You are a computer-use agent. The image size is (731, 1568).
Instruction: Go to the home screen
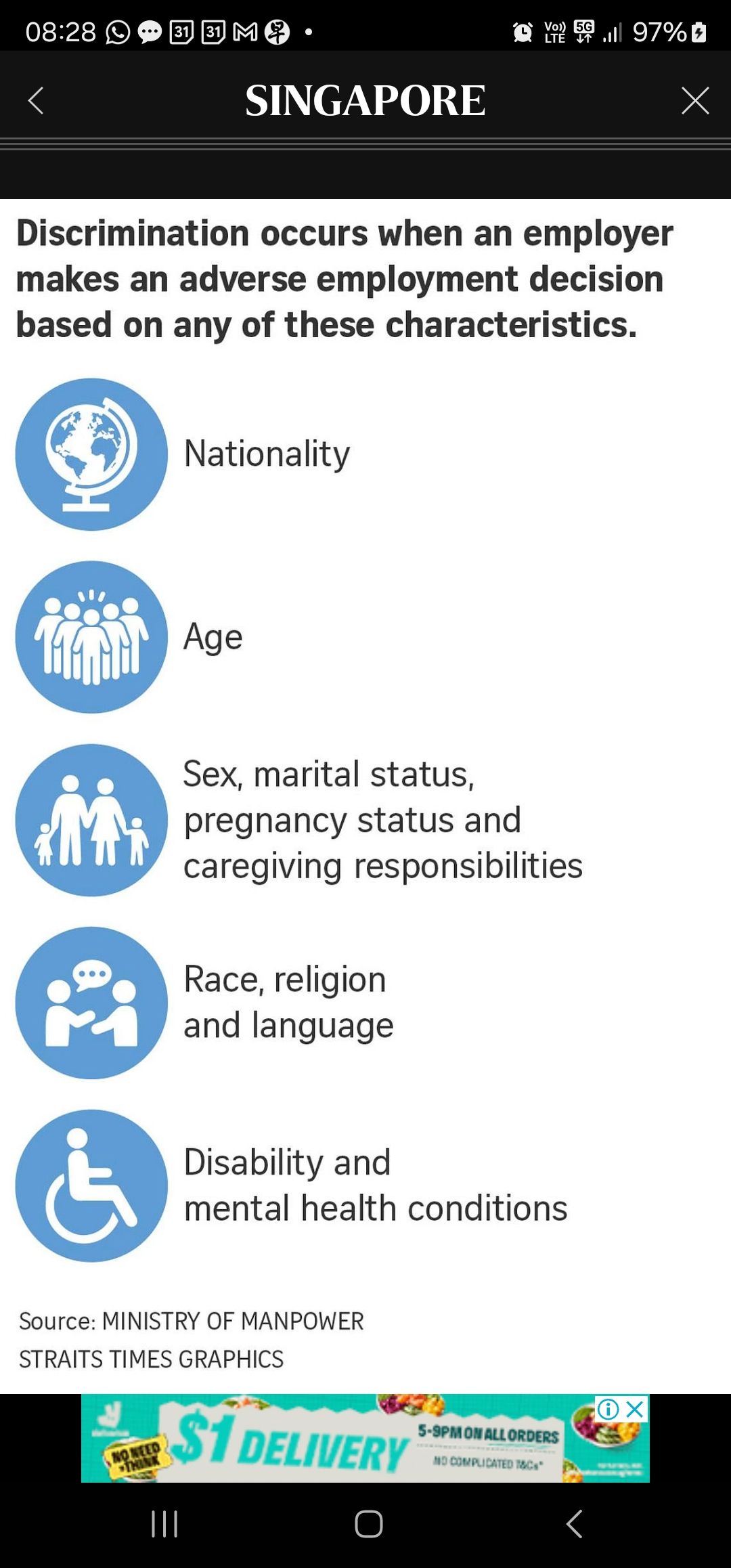point(369,1524)
